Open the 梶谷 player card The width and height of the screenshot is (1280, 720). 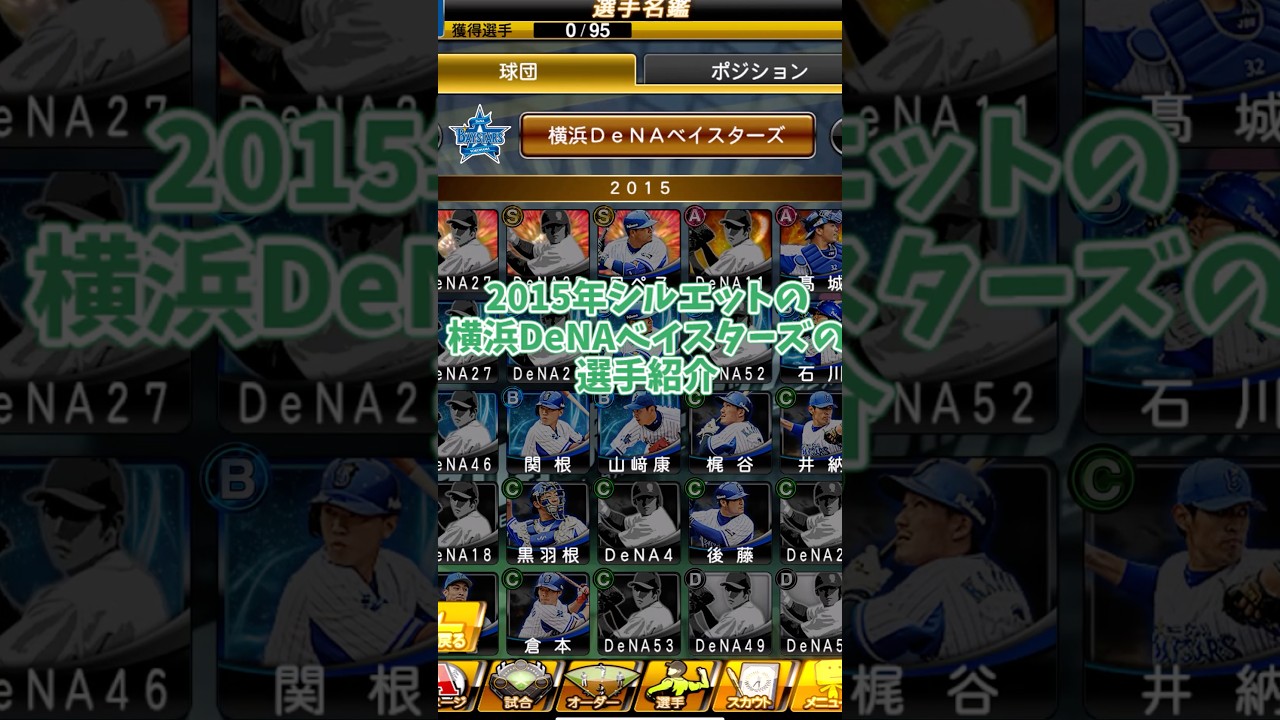[x=730, y=432]
